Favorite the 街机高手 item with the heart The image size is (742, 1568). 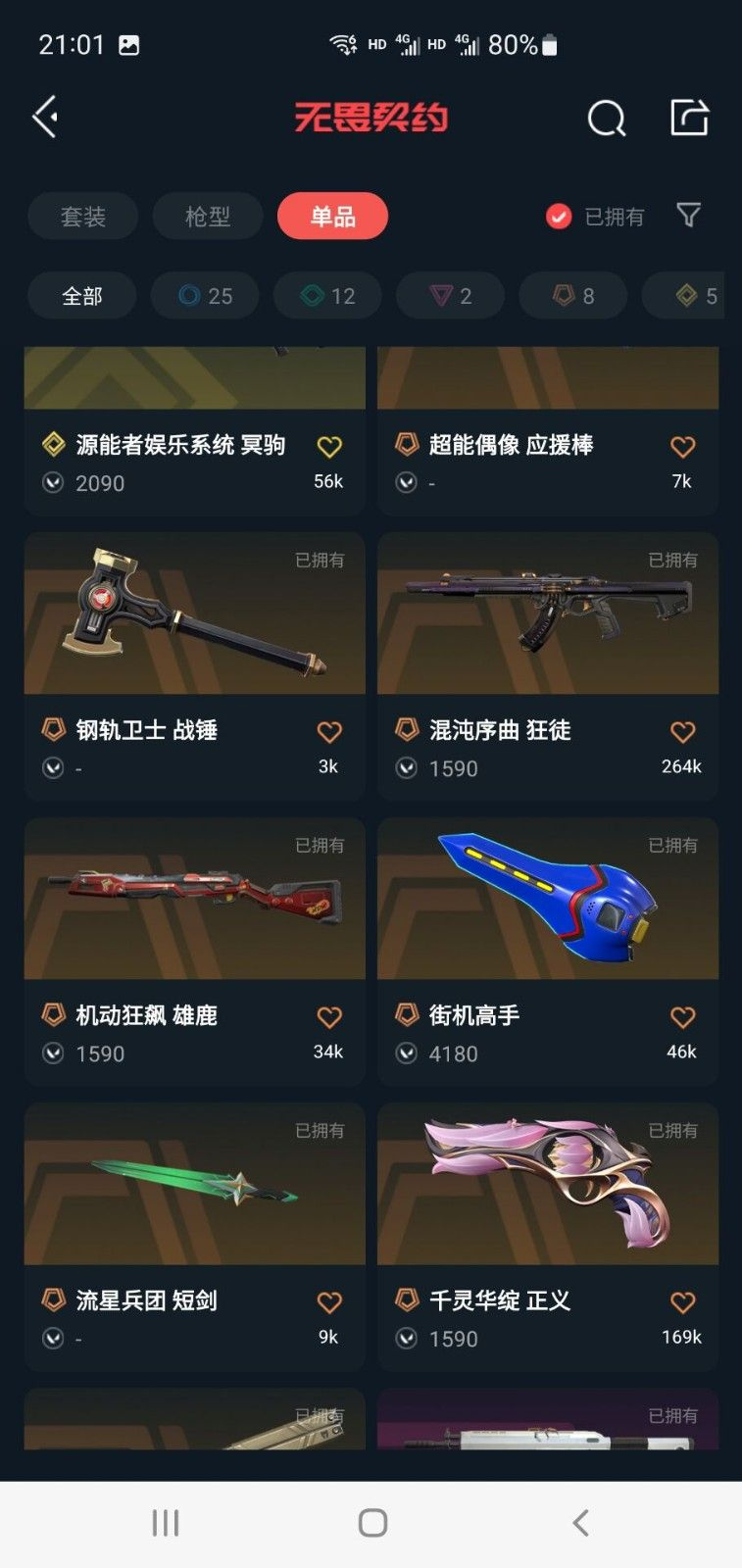pos(682,1017)
